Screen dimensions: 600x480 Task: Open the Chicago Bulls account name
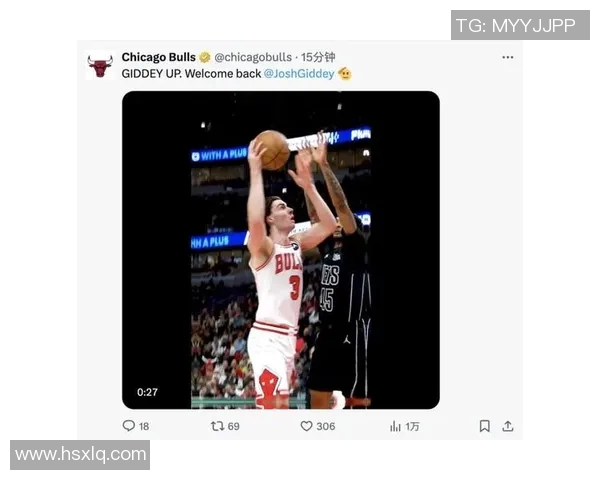point(158,57)
